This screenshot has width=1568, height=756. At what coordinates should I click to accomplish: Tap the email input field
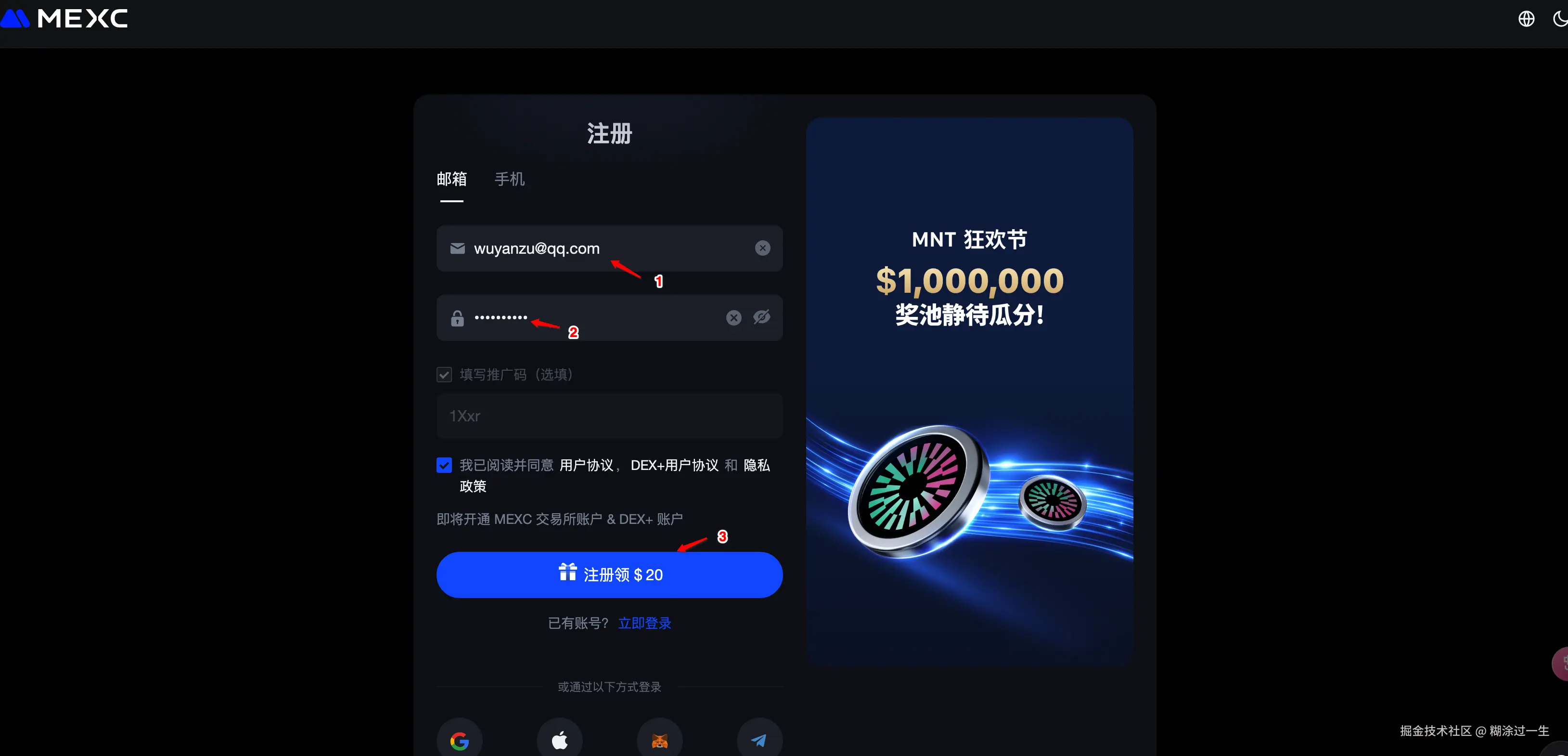coord(609,248)
